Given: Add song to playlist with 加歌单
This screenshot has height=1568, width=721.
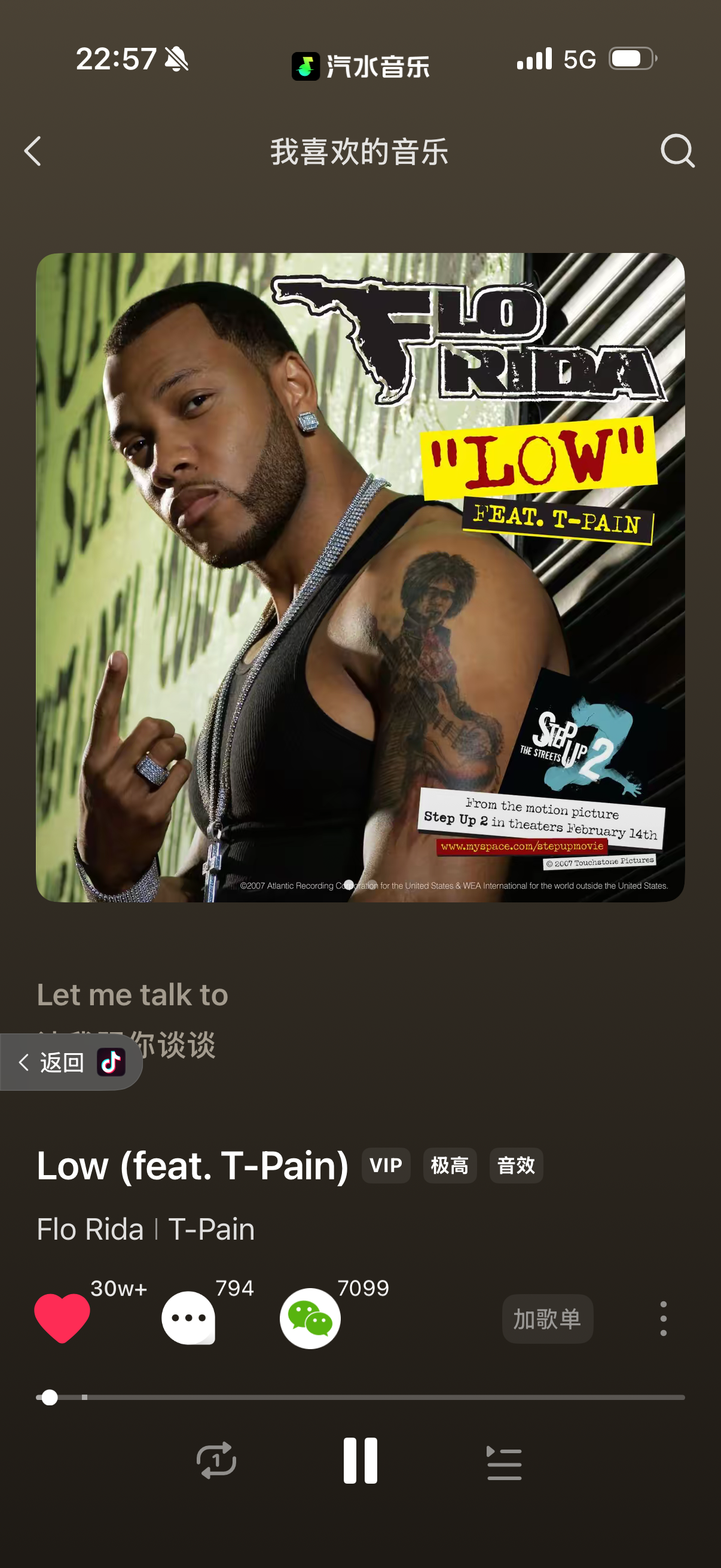Looking at the screenshot, I should (x=547, y=1319).
